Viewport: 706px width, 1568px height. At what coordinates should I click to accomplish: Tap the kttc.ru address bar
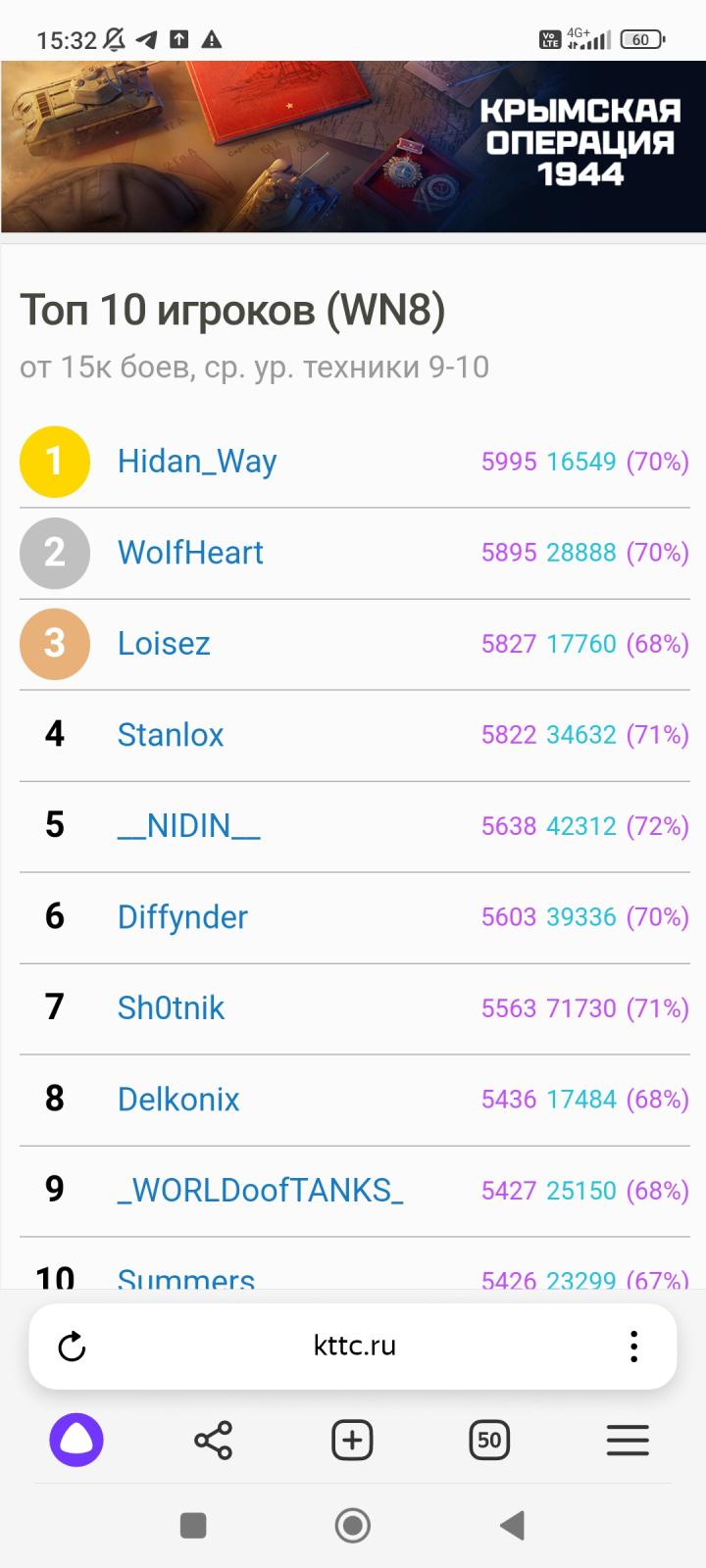coord(354,1346)
